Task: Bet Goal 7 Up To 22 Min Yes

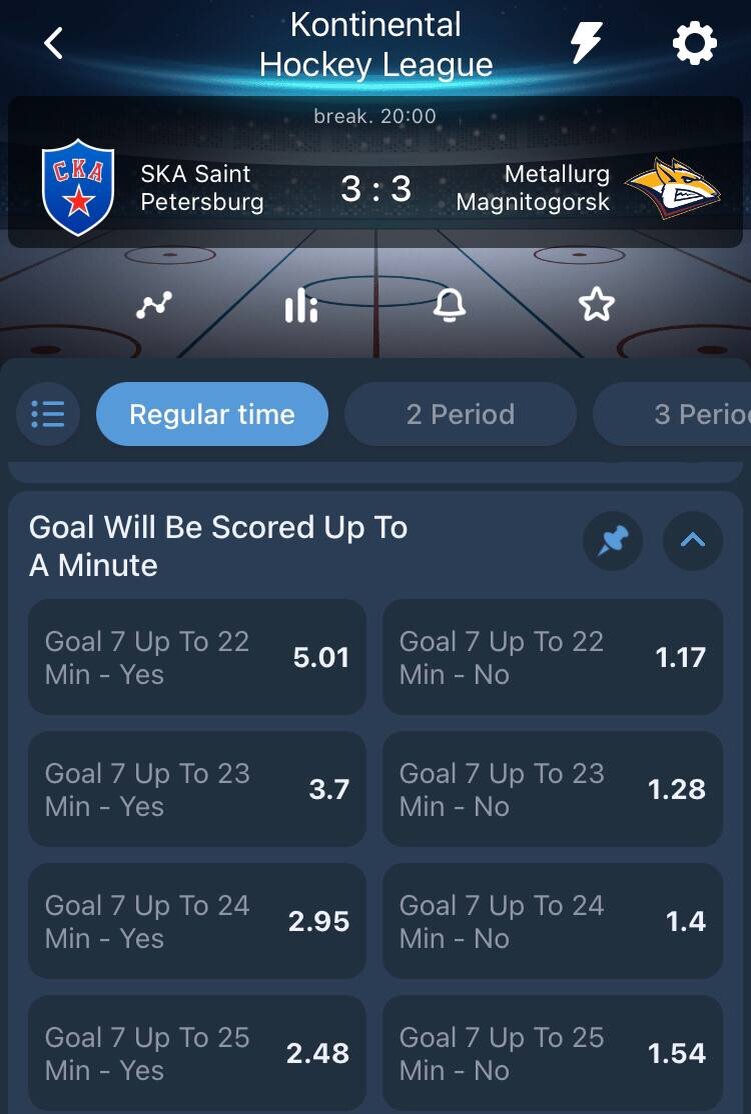Action: pyautogui.click(x=197, y=657)
